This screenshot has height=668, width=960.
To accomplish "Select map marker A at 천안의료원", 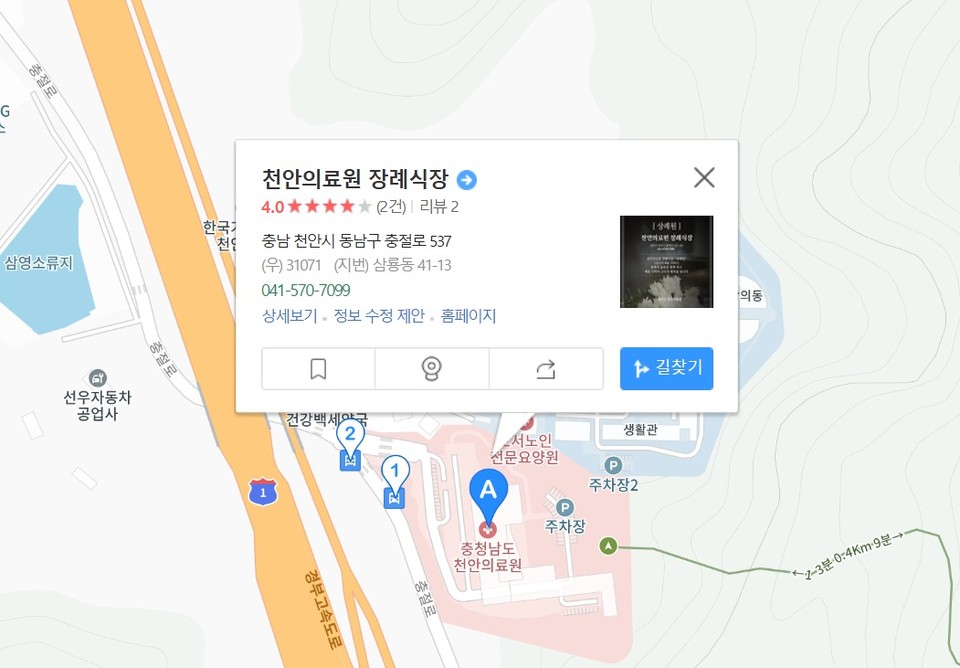I will (488, 493).
